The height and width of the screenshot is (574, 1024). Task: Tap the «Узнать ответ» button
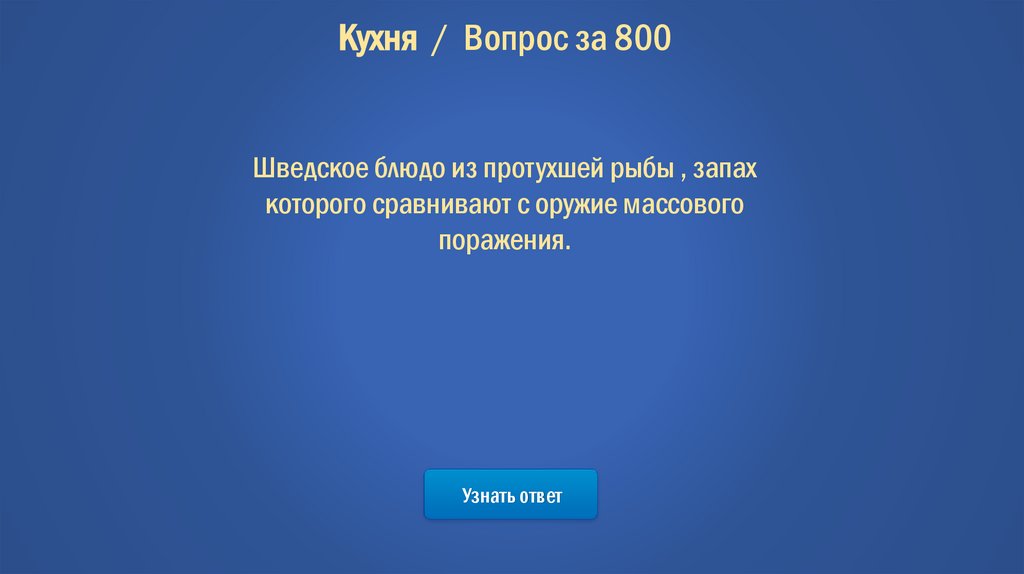511,495
